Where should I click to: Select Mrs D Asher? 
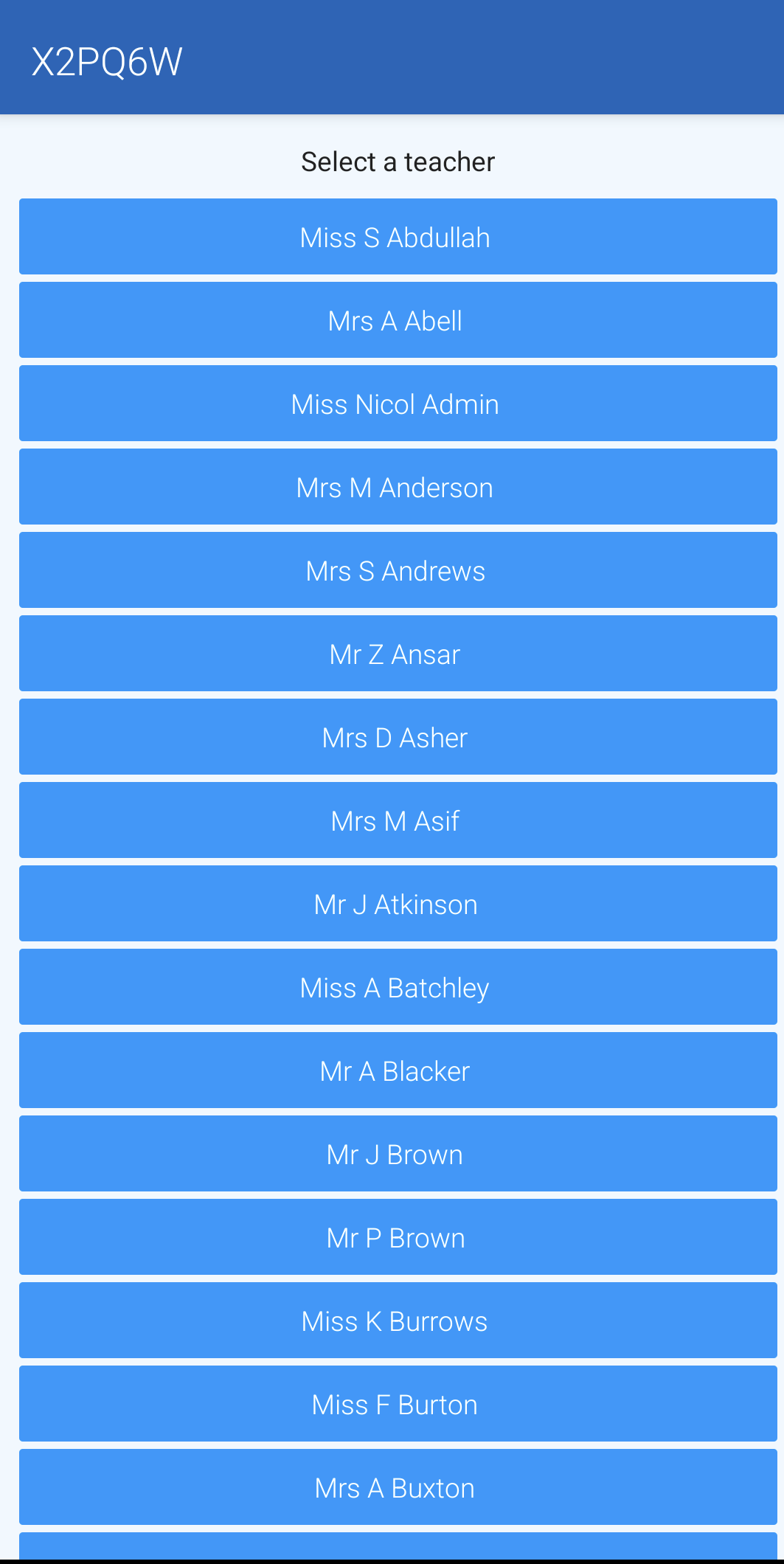(x=397, y=737)
